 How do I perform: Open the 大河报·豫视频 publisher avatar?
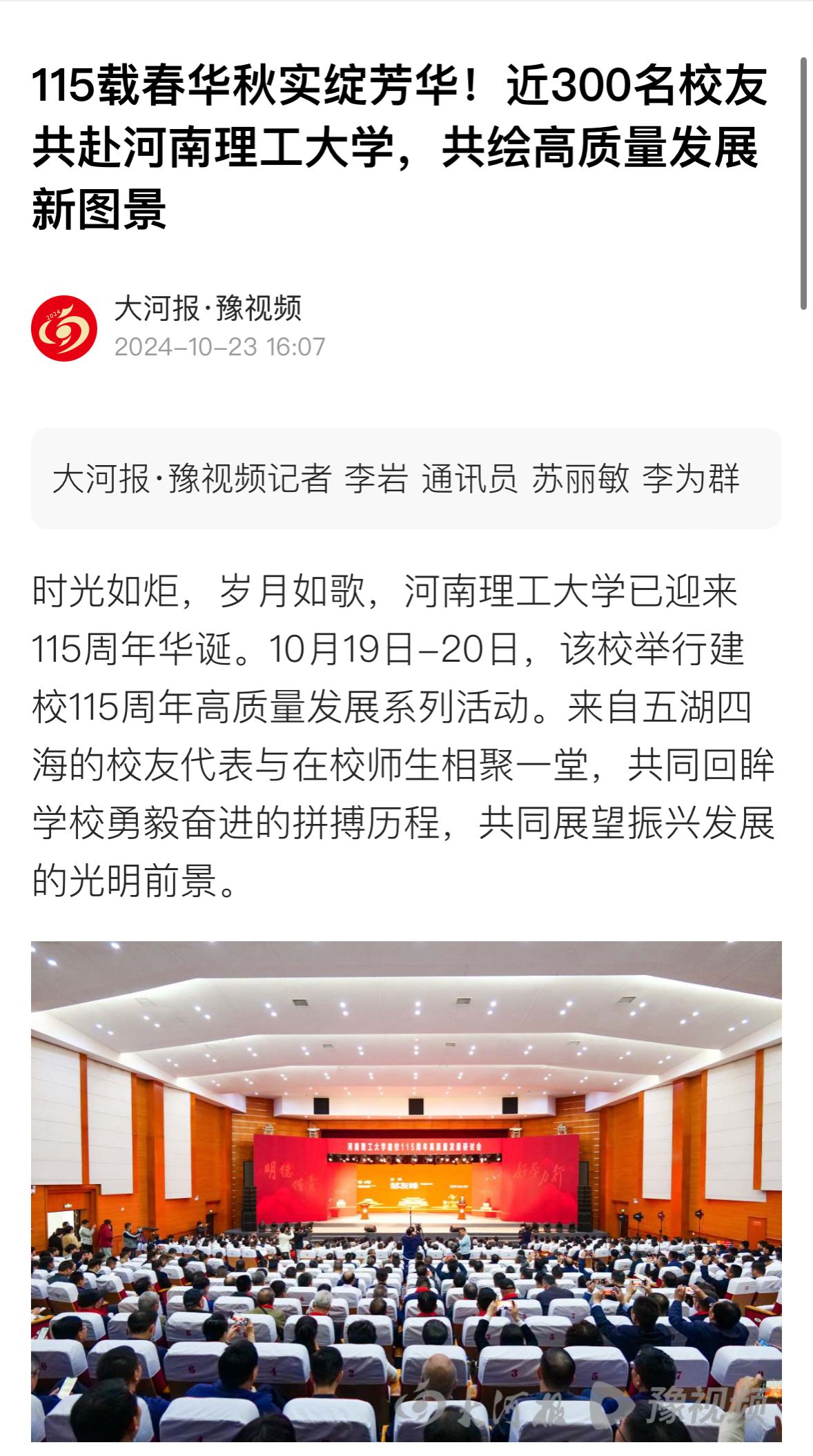coord(64,328)
